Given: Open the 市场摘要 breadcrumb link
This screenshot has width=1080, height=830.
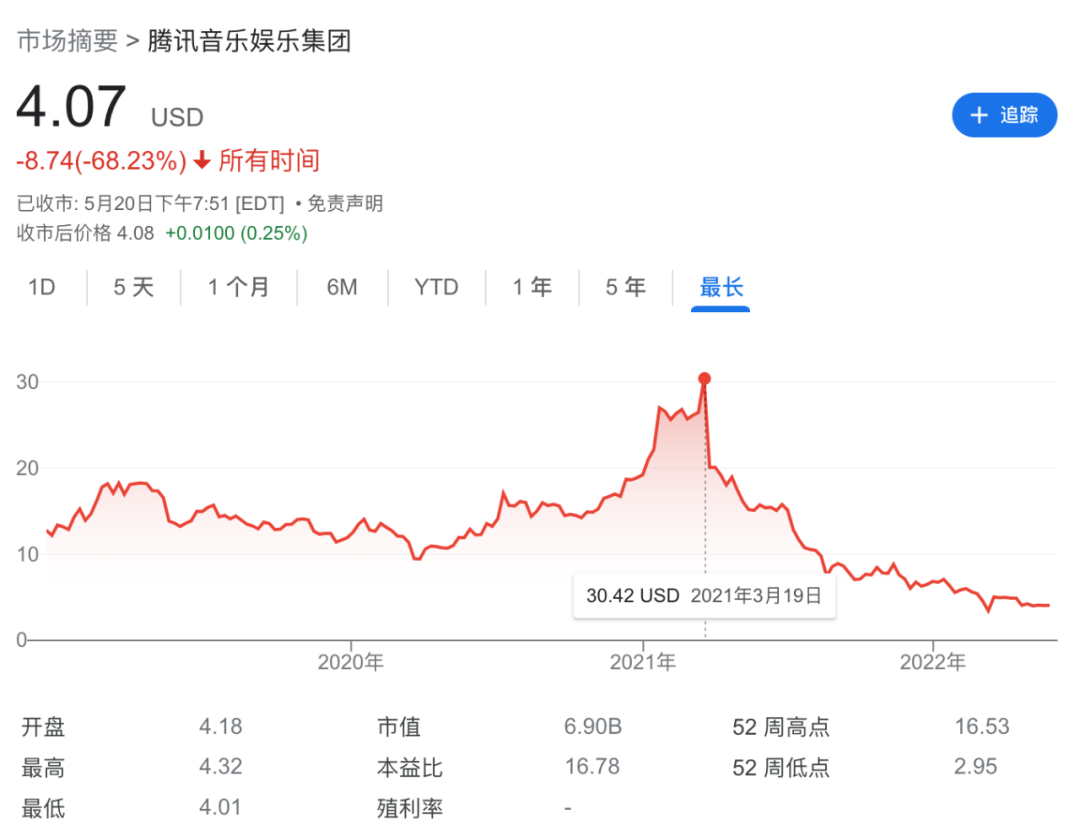Looking at the screenshot, I should pyautogui.click(x=66, y=41).
